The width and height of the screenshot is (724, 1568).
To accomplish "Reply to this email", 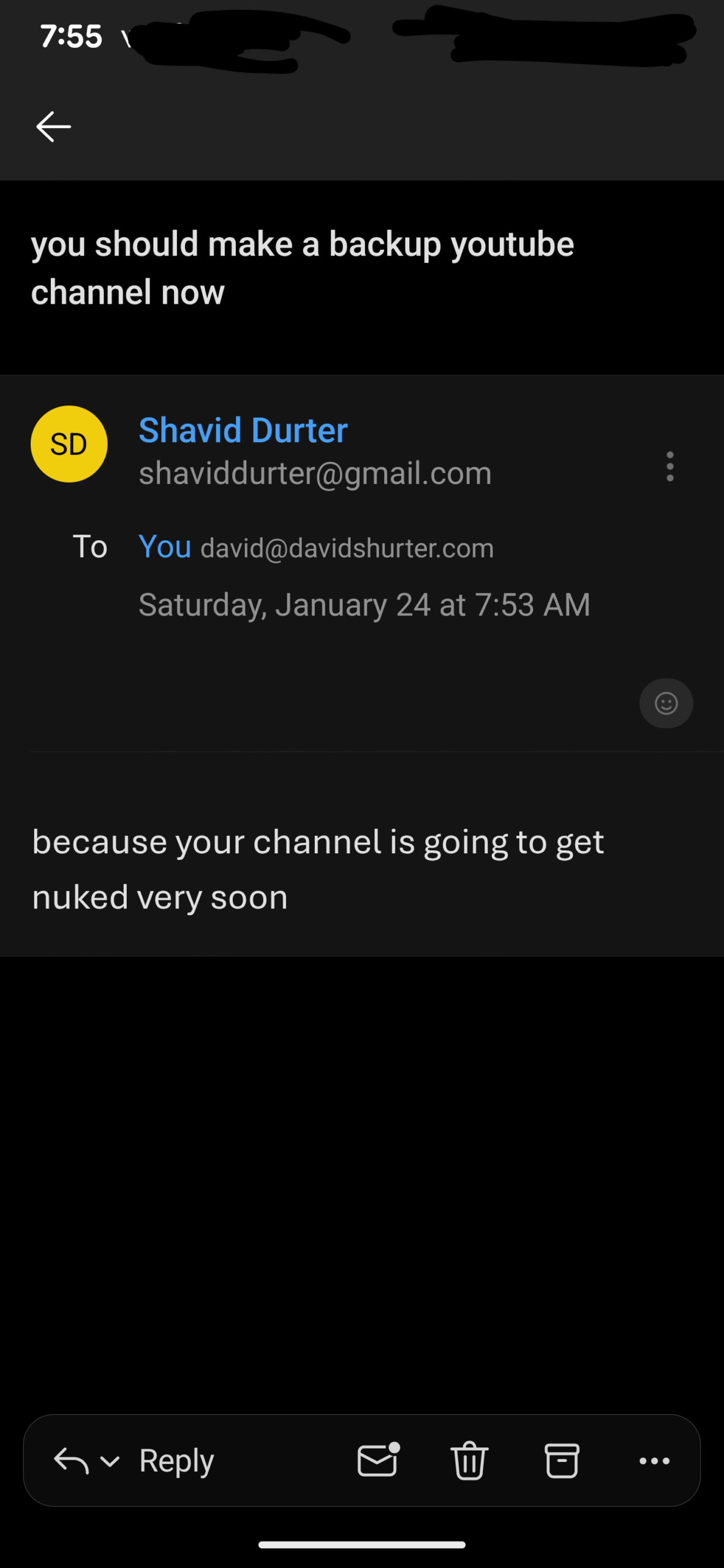I will 176,1461.
